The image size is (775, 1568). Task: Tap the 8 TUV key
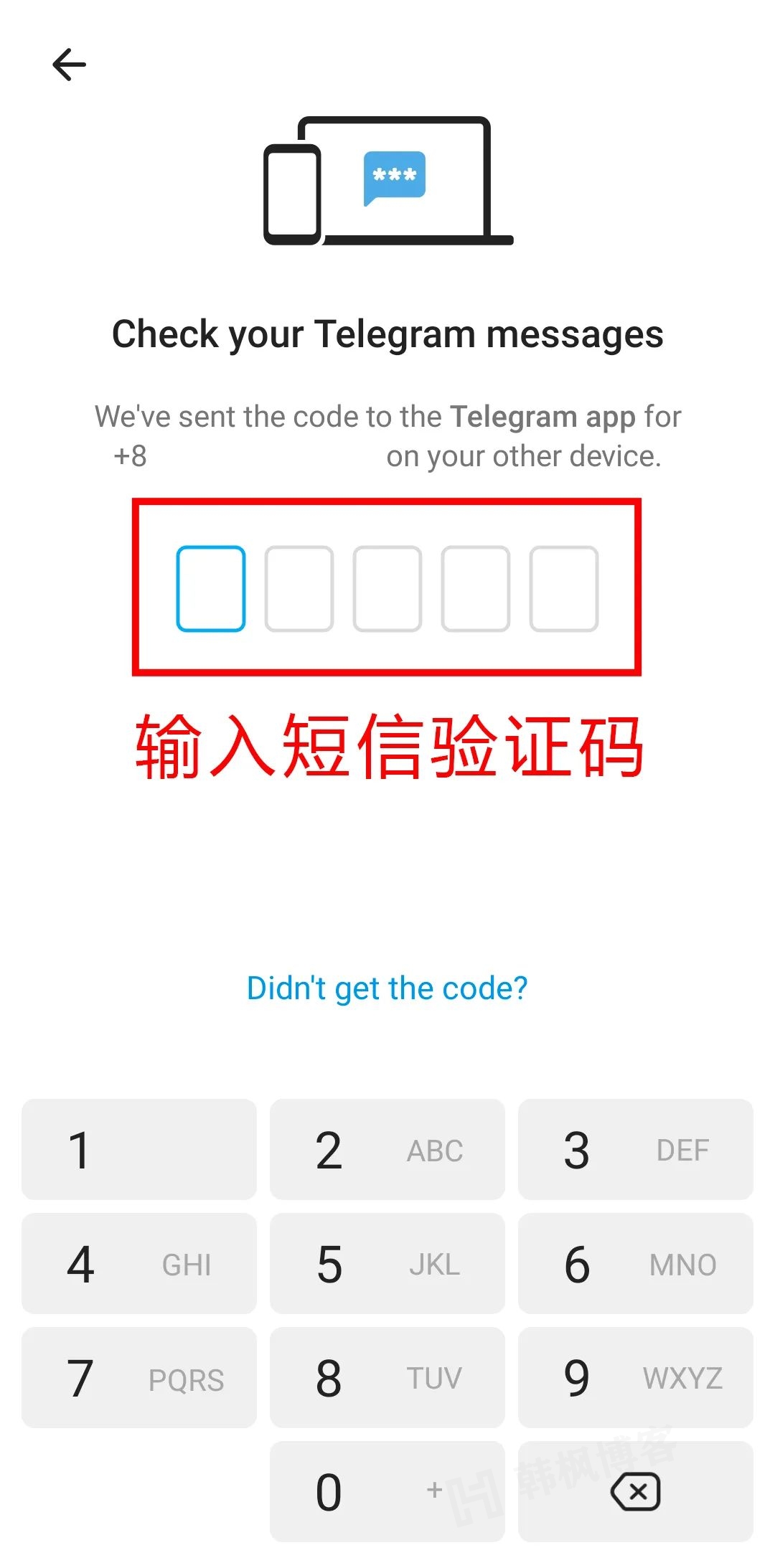pyautogui.click(x=387, y=1377)
